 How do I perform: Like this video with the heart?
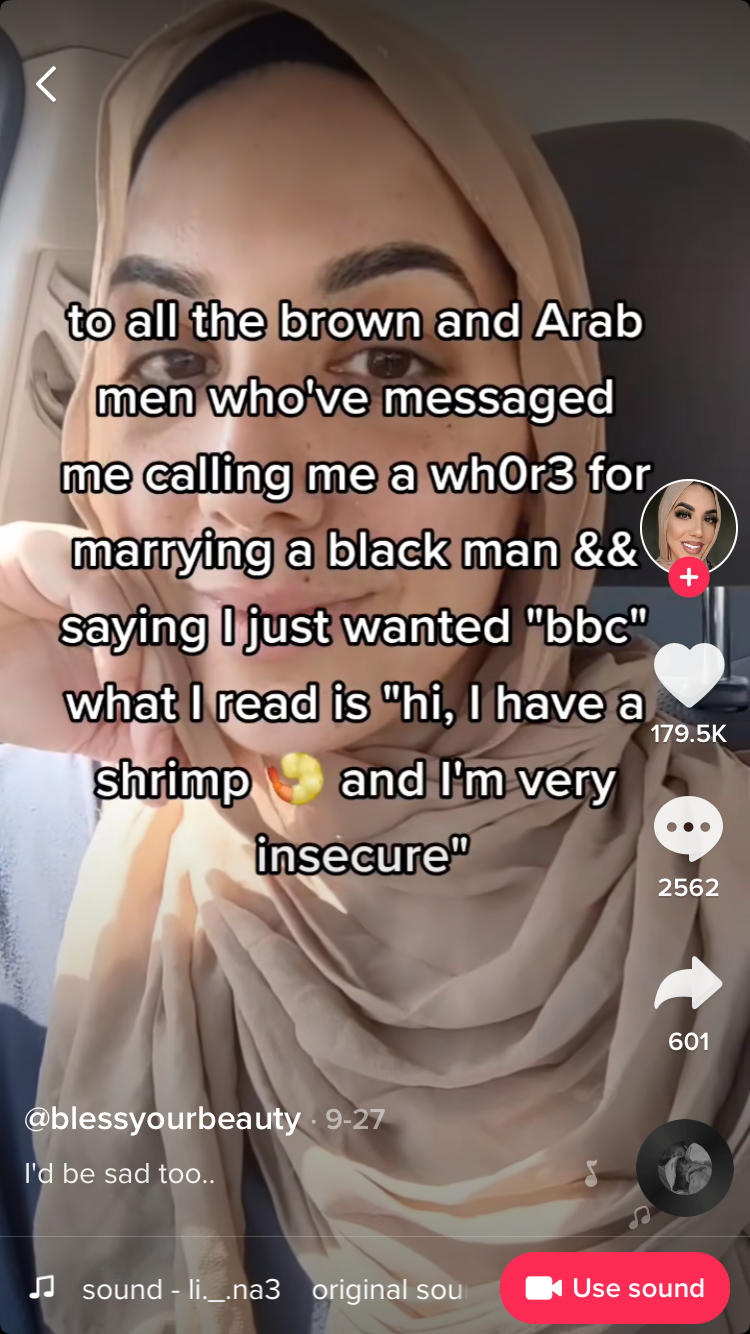coord(689,676)
